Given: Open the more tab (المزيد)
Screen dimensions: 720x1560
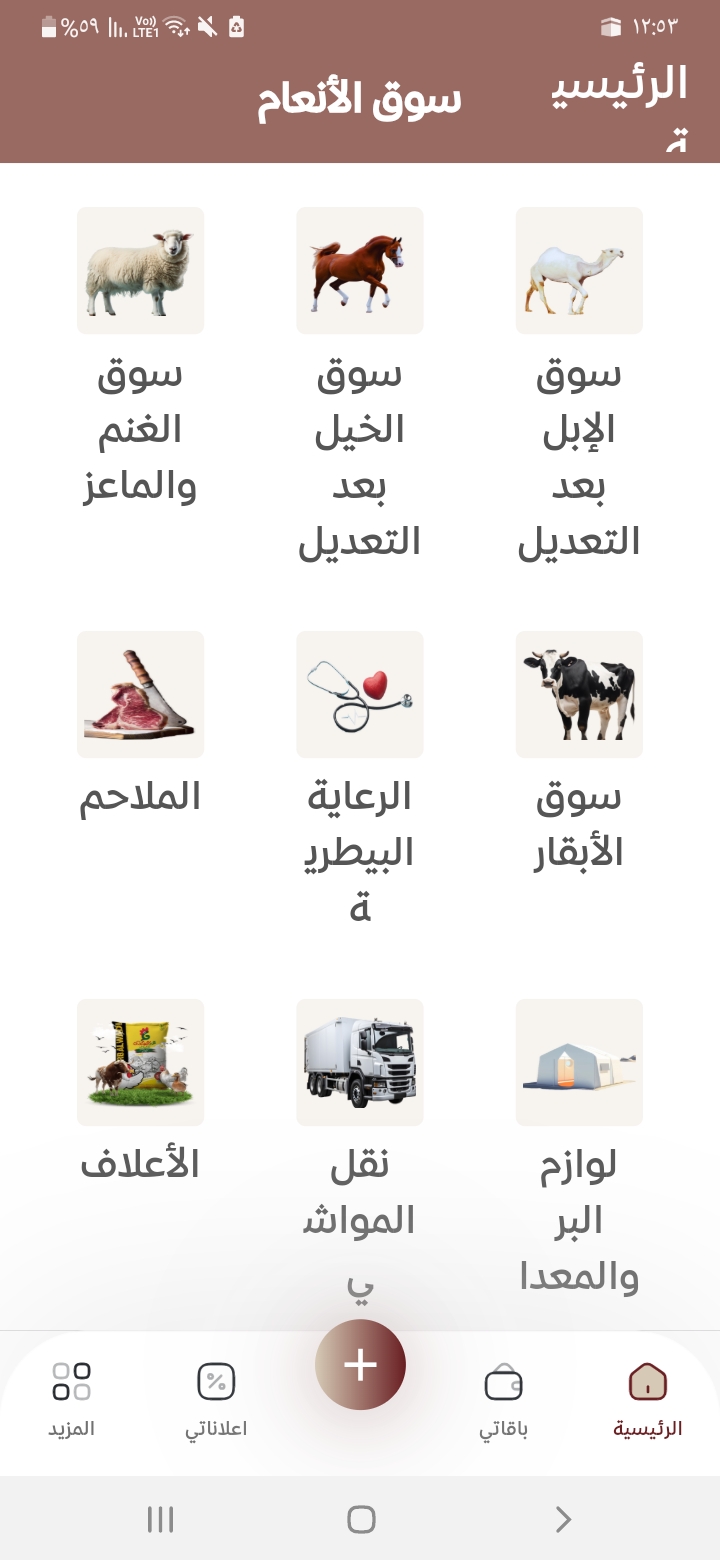Looking at the screenshot, I should click(x=72, y=1399).
